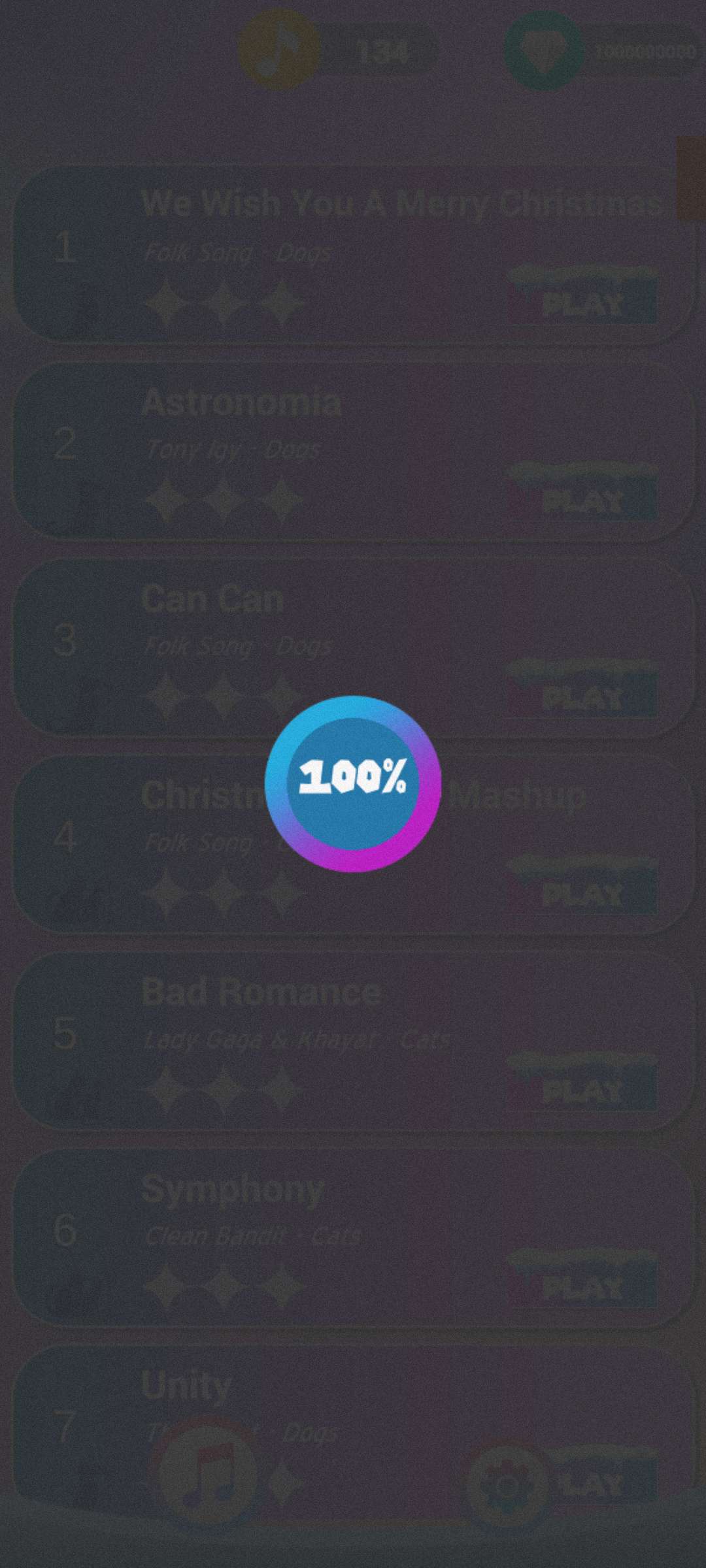Play the Christmas Mashup song
The width and height of the screenshot is (706, 1568).
tap(583, 892)
